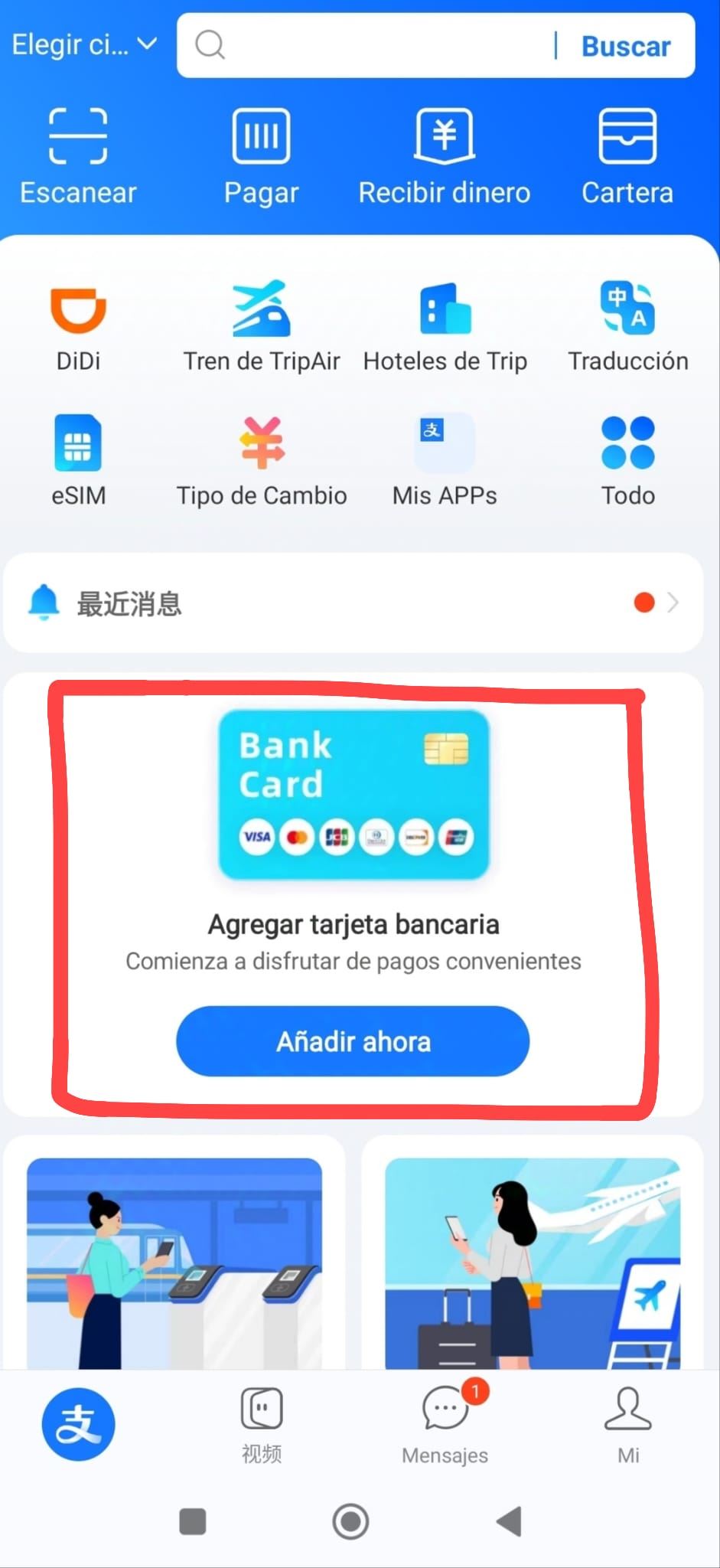Open Hoteles de Trip
The image size is (720, 1568).
(x=445, y=327)
